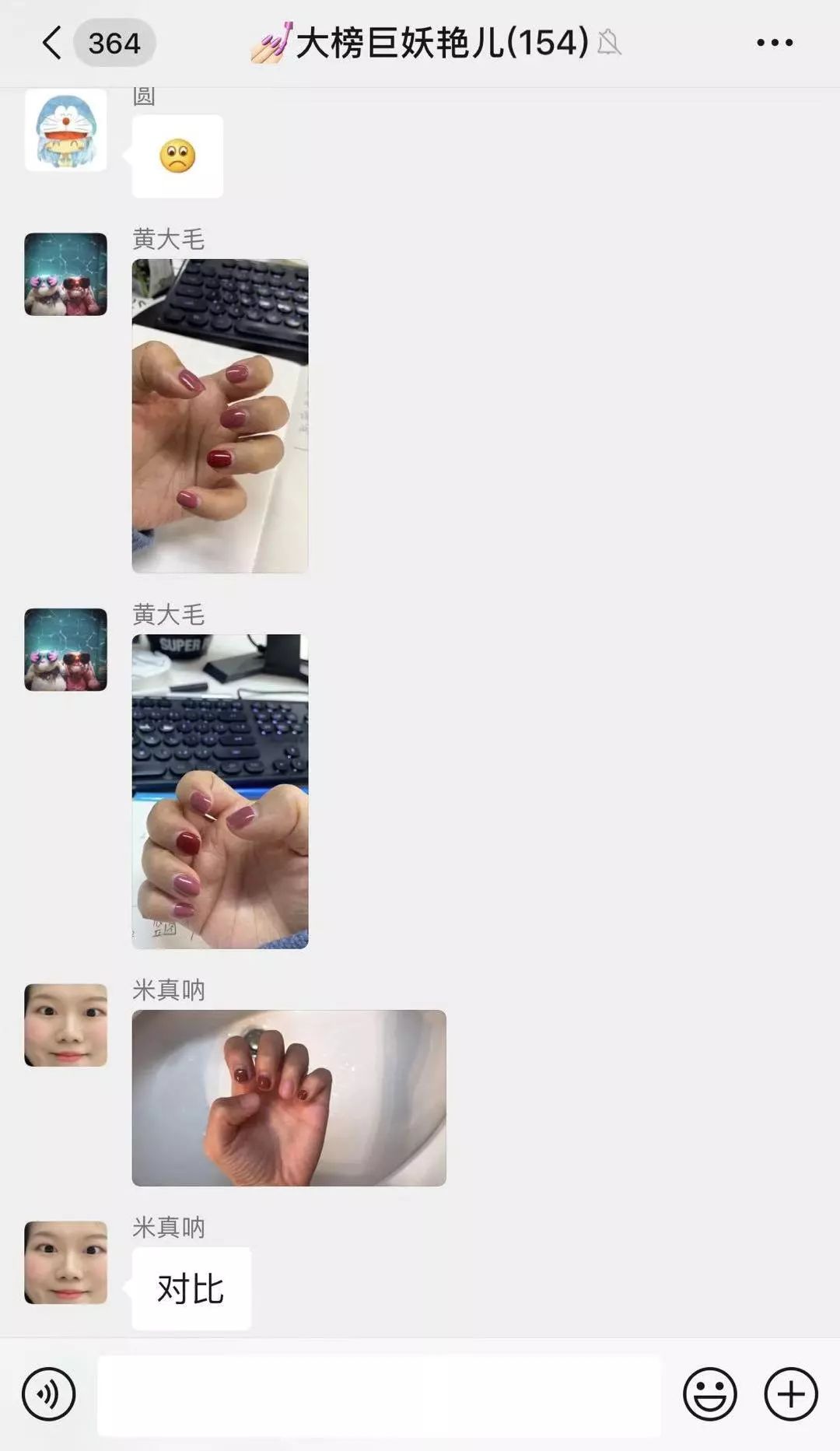This screenshot has width=840, height=1451.
Task: Open the group chat overflow menu
Action: (775, 43)
